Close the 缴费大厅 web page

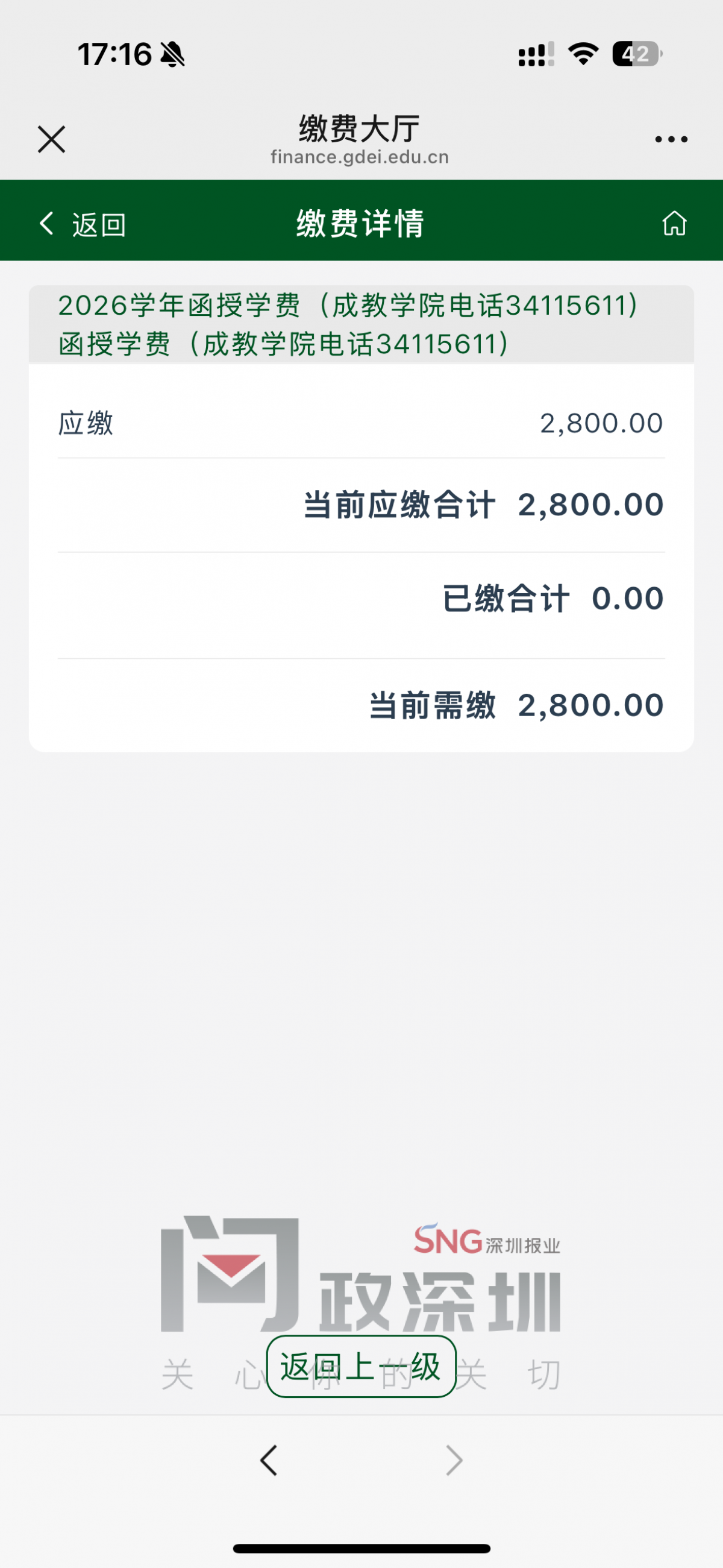[51, 139]
